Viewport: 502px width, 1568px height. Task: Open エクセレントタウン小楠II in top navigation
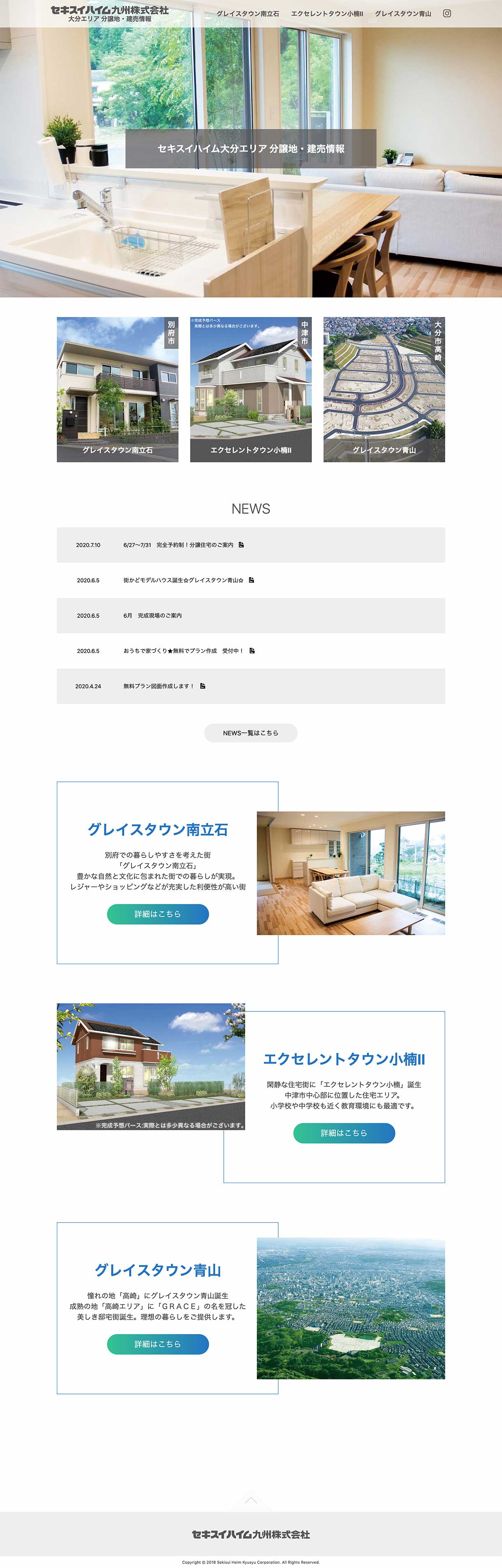pos(327,14)
